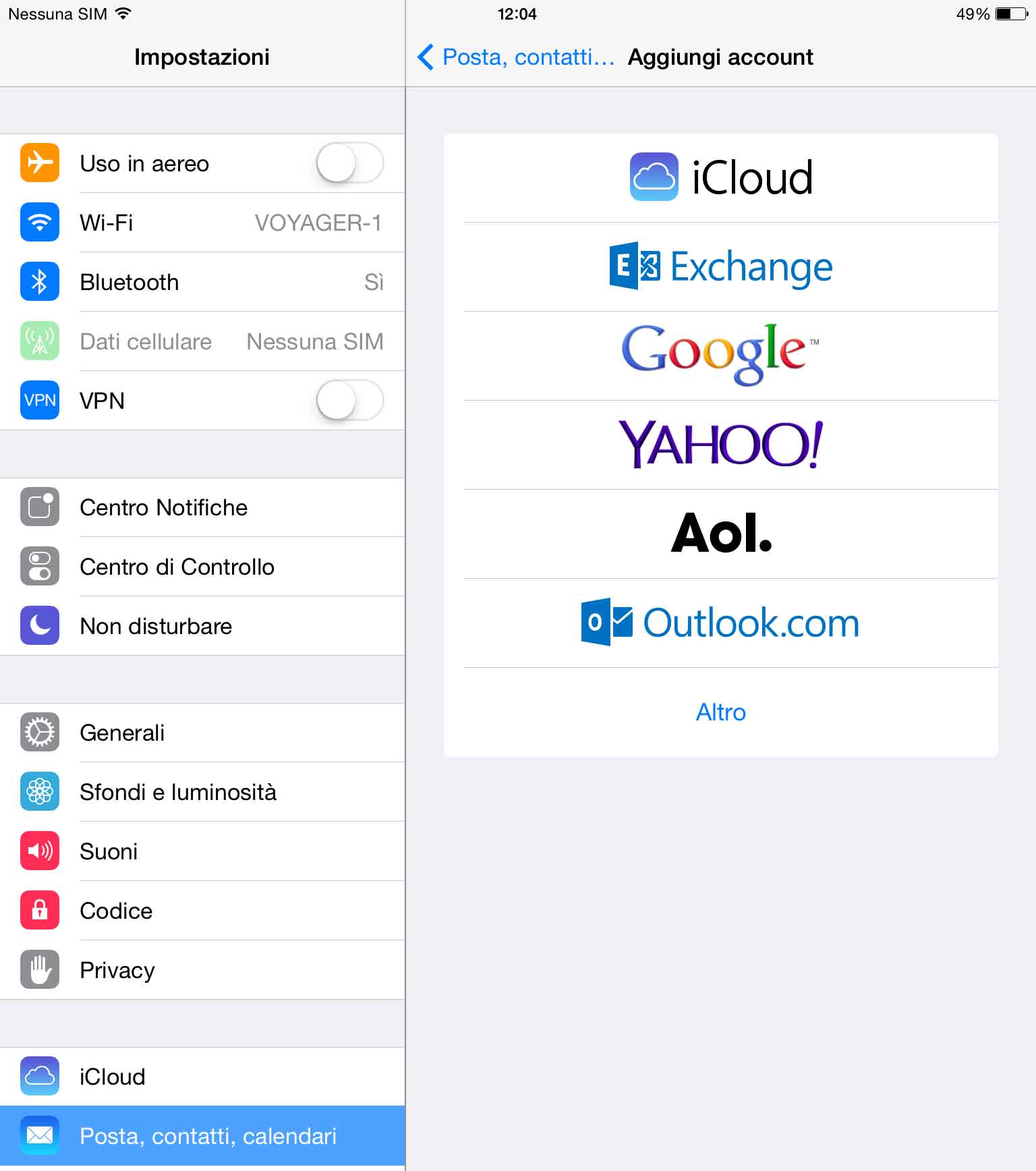Image resolution: width=1036 pixels, height=1171 pixels.
Task: Add an Outlook.com account
Action: [720, 623]
